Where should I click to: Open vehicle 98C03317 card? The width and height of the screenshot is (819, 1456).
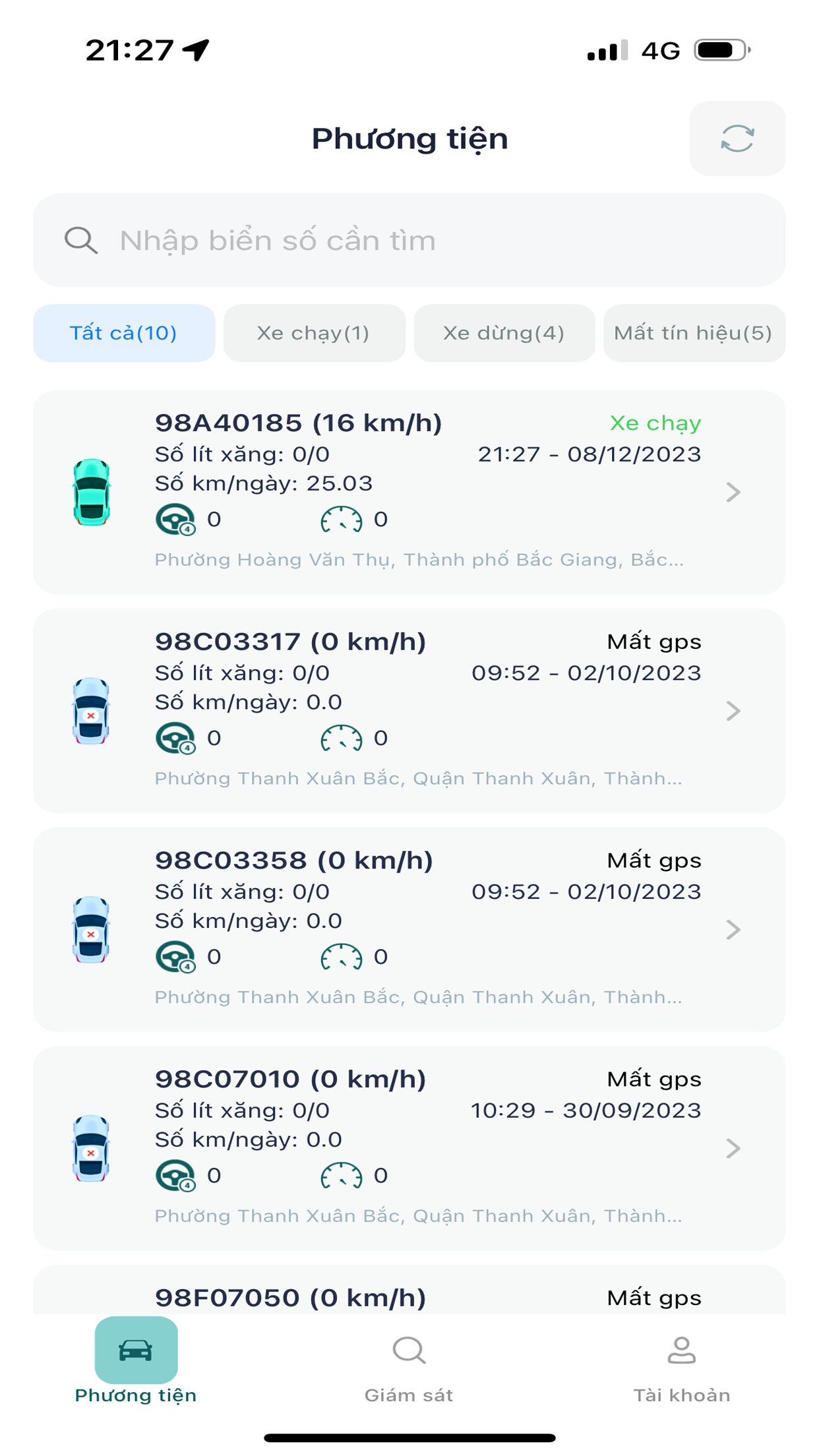pos(409,711)
